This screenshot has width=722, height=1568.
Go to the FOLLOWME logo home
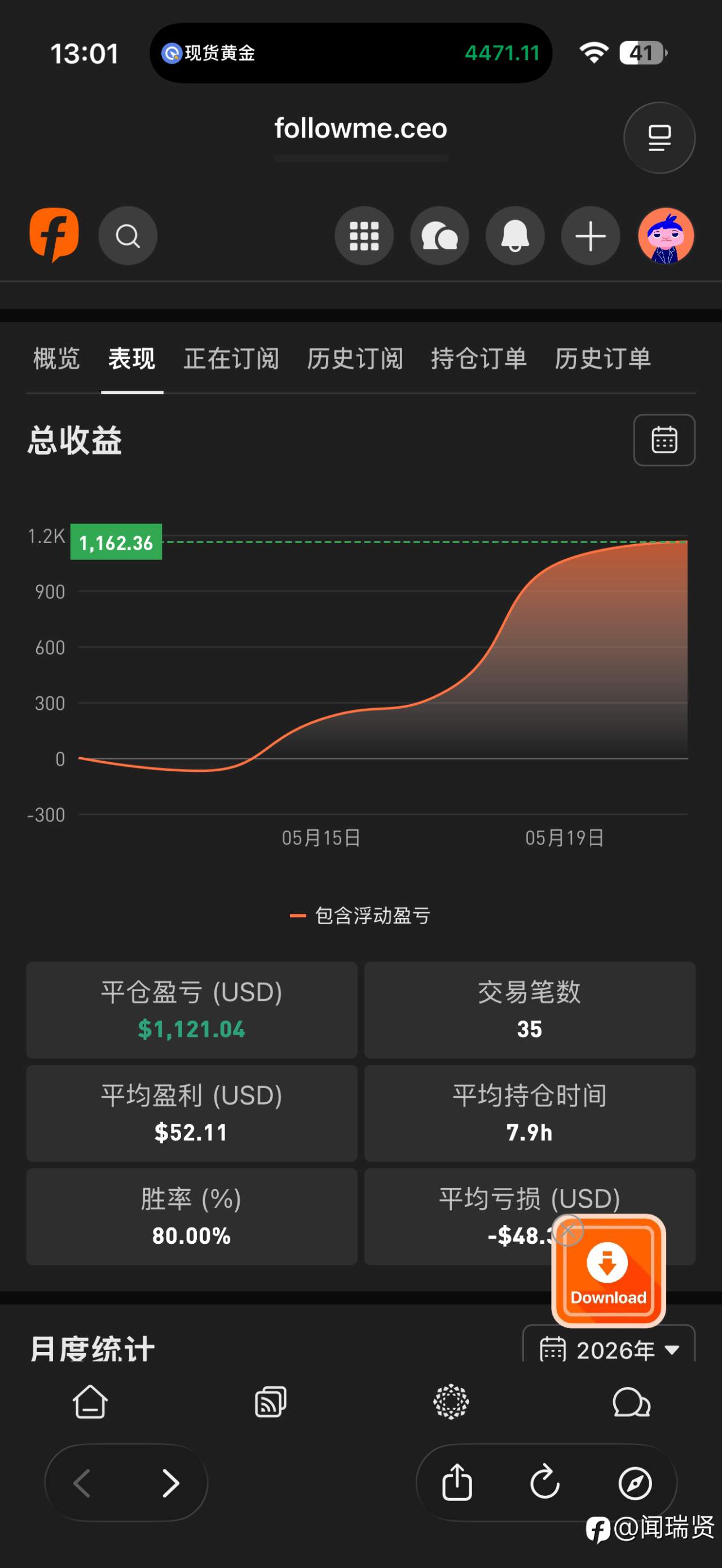[x=54, y=235]
